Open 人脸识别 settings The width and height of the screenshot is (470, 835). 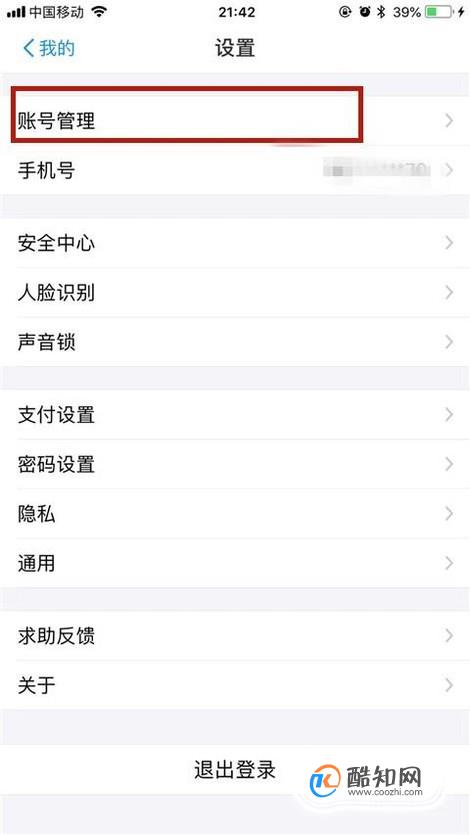click(235, 292)
